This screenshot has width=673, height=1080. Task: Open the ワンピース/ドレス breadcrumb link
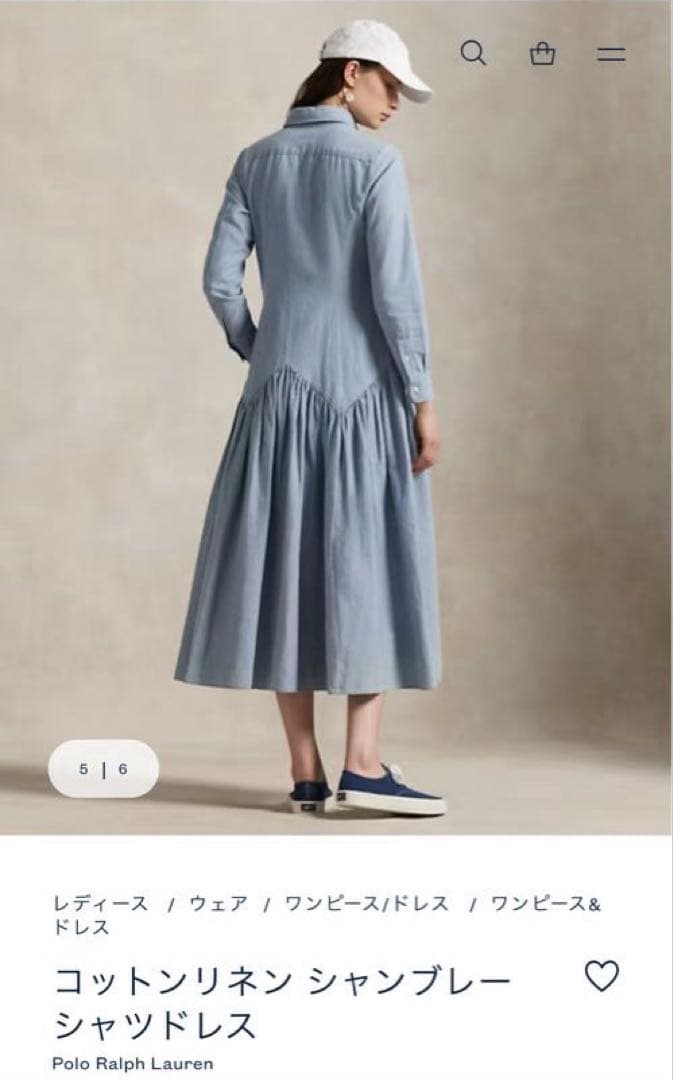point(366,904)
